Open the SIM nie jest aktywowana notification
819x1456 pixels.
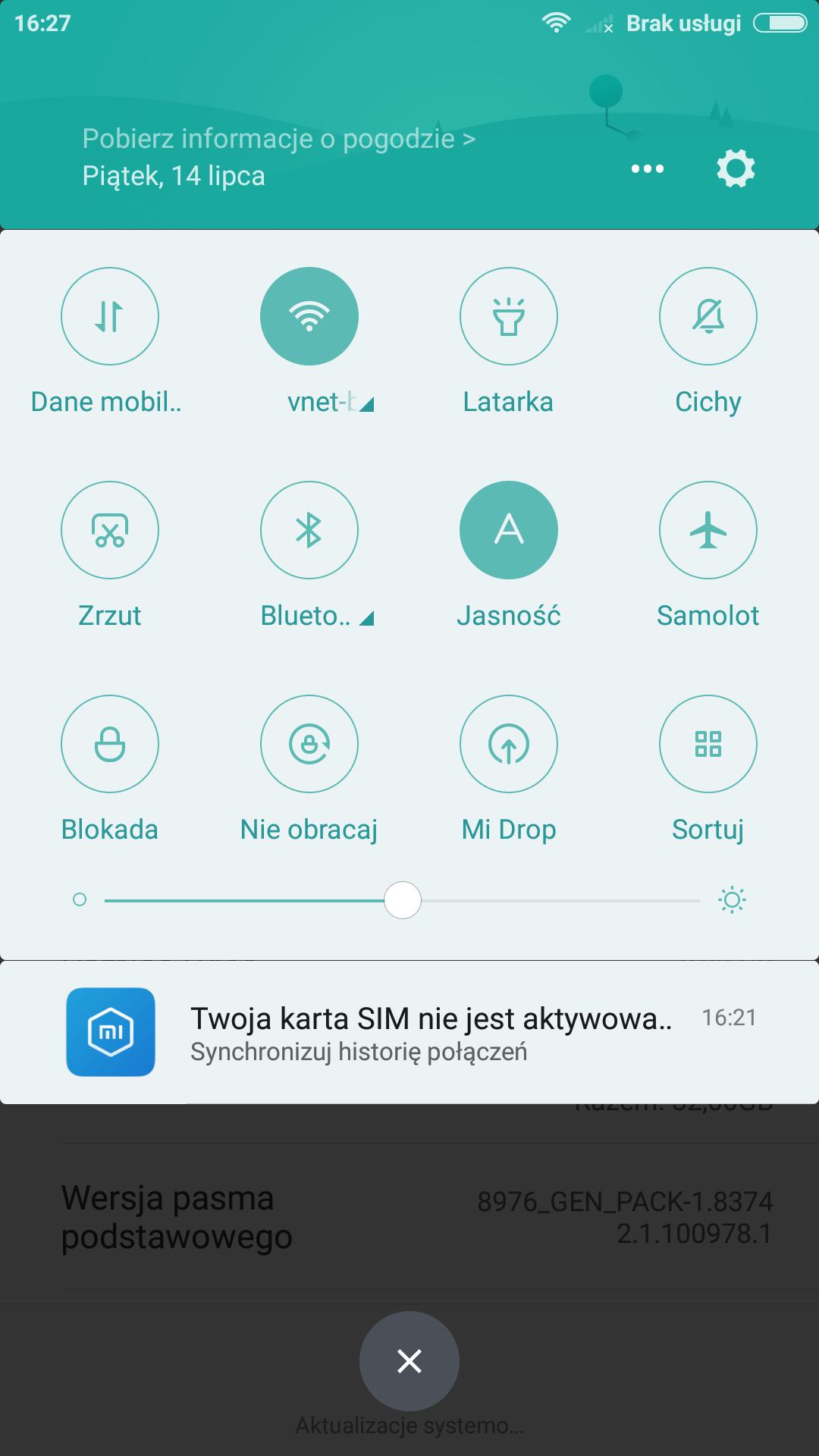(430, 1032)
